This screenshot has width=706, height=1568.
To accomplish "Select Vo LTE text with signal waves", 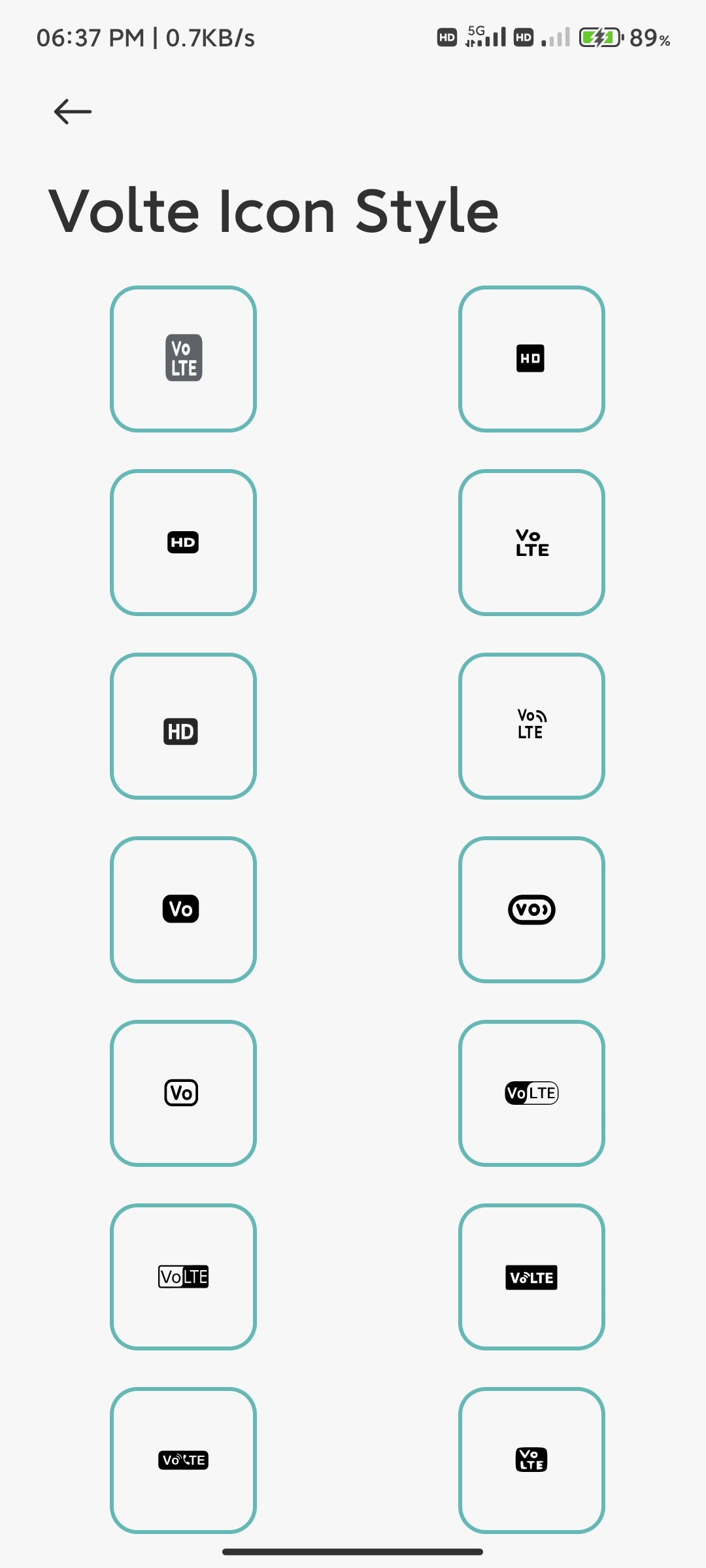I will point(531,726).
